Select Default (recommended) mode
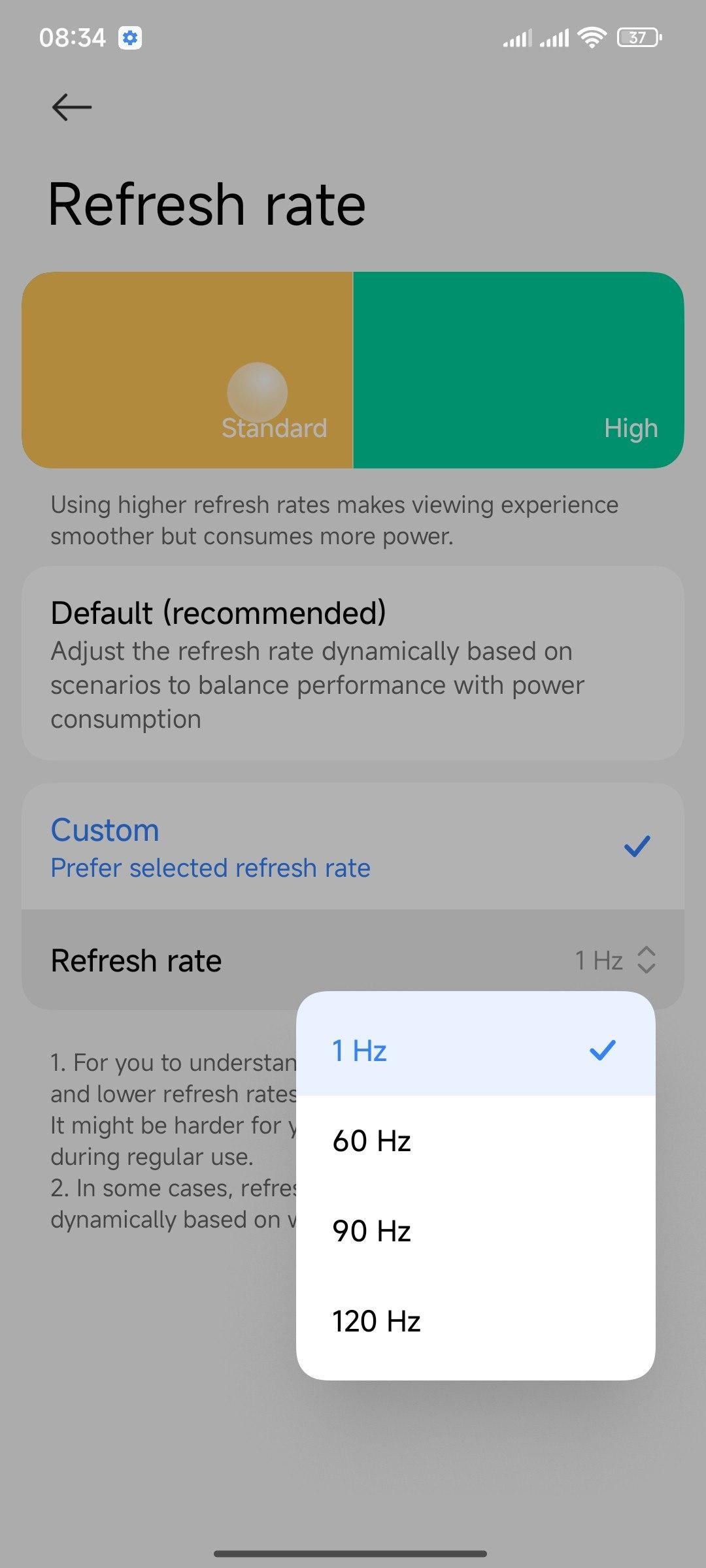Screen dimensions: 706x1568 [x=353, y=663]
